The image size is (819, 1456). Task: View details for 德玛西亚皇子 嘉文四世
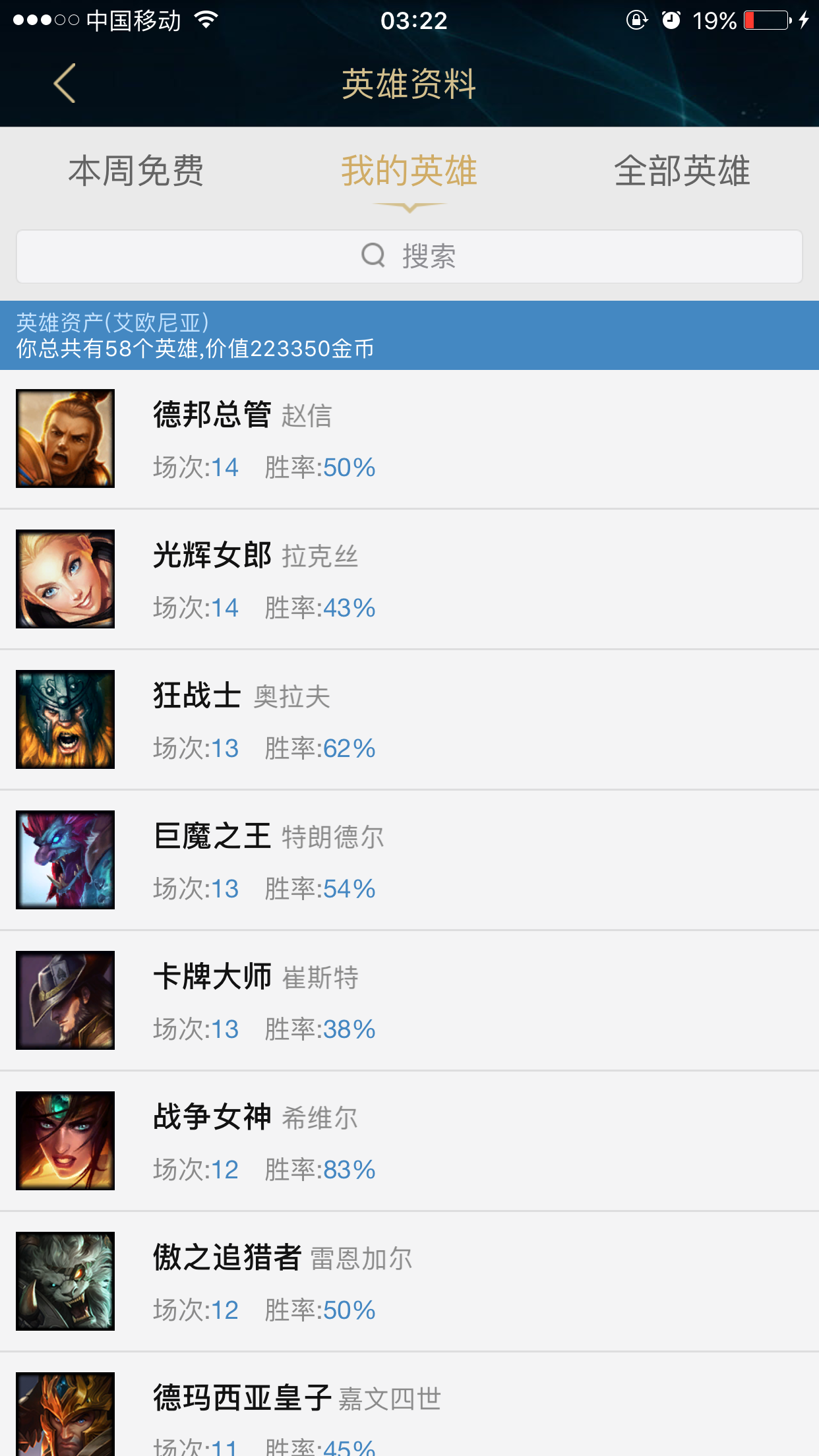(x=409, y=1411)
